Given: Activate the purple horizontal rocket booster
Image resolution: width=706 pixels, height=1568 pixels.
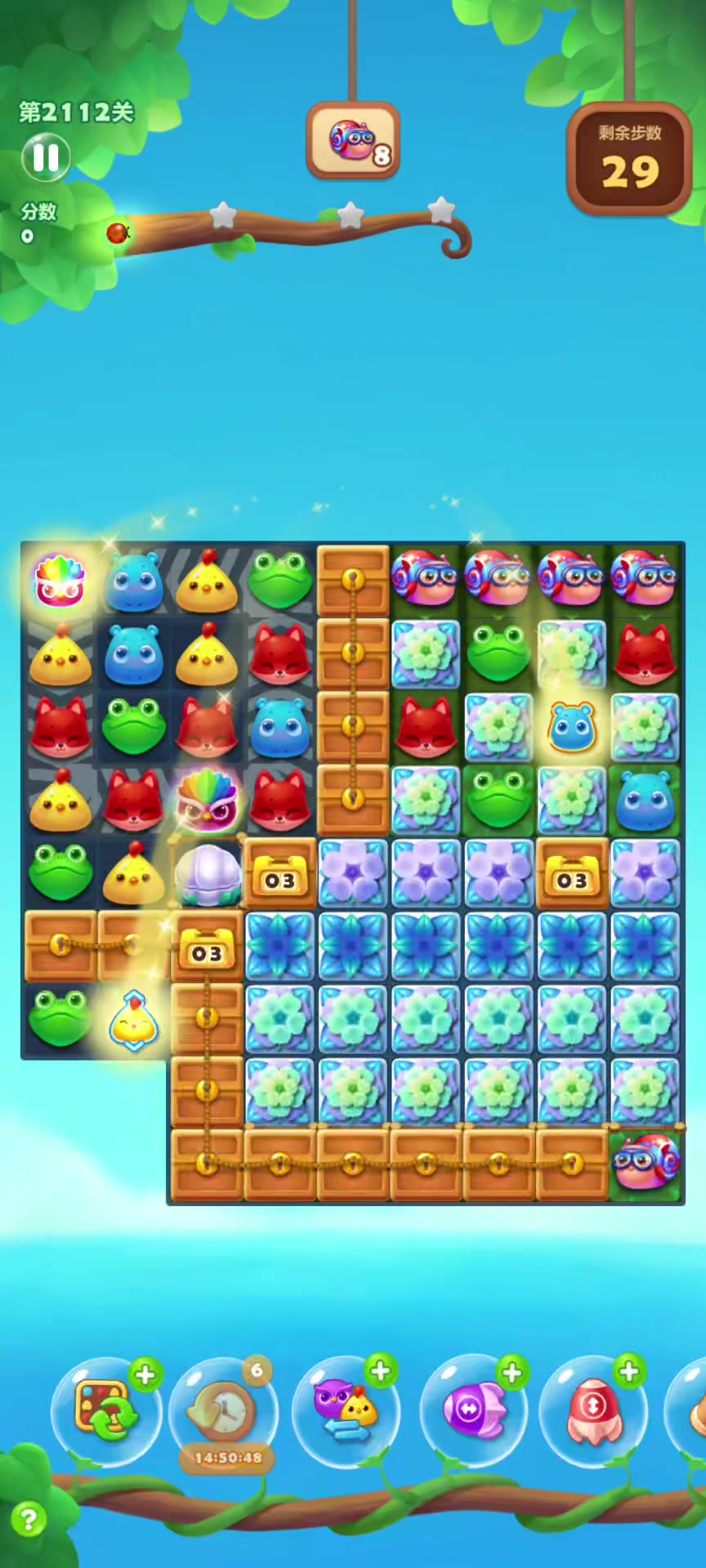Looking at the screenshot, I should click(x=473, y=1410).
